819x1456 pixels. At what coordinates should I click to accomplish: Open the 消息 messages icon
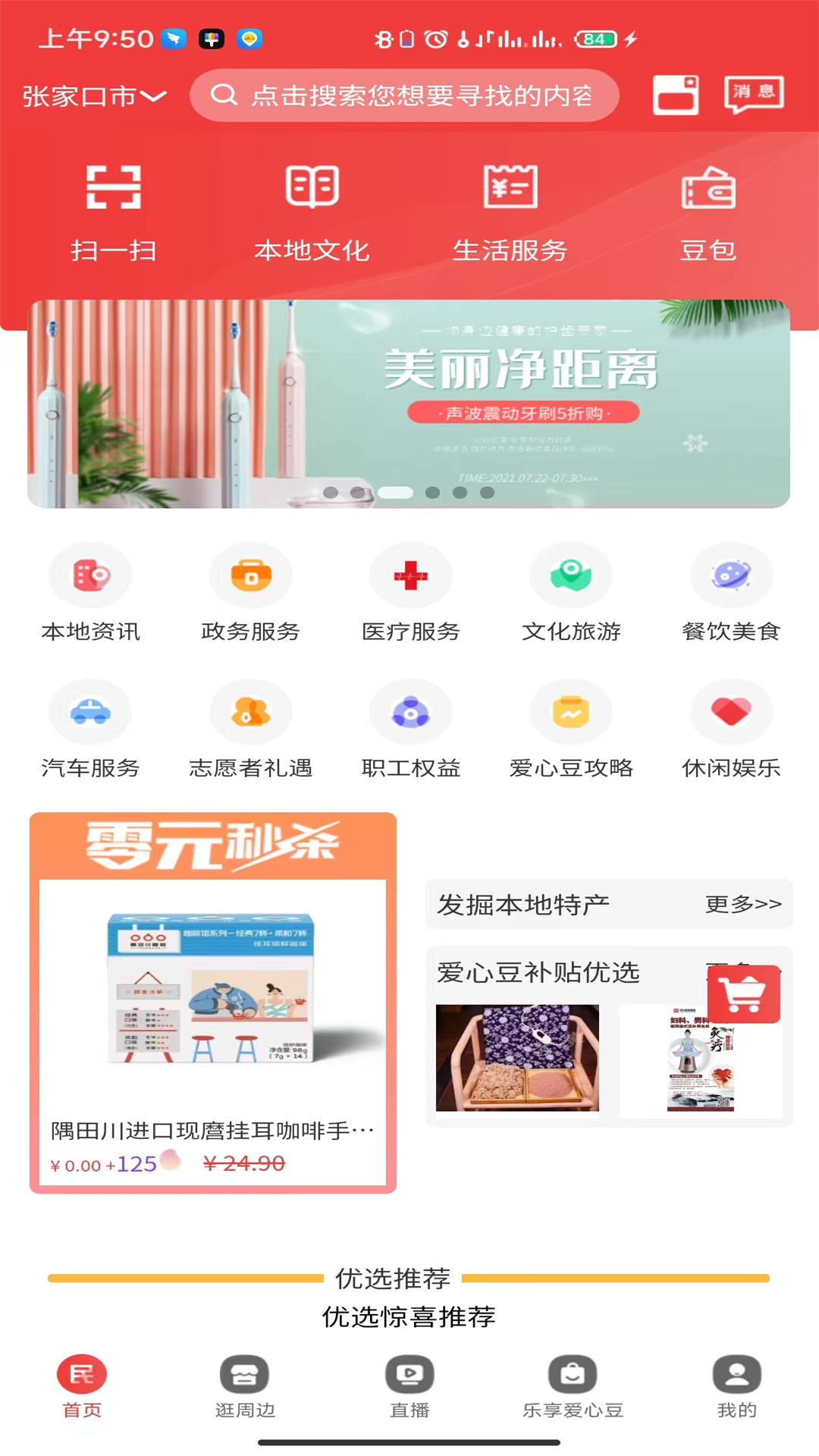pyautogui.click(x=753, y=96)
